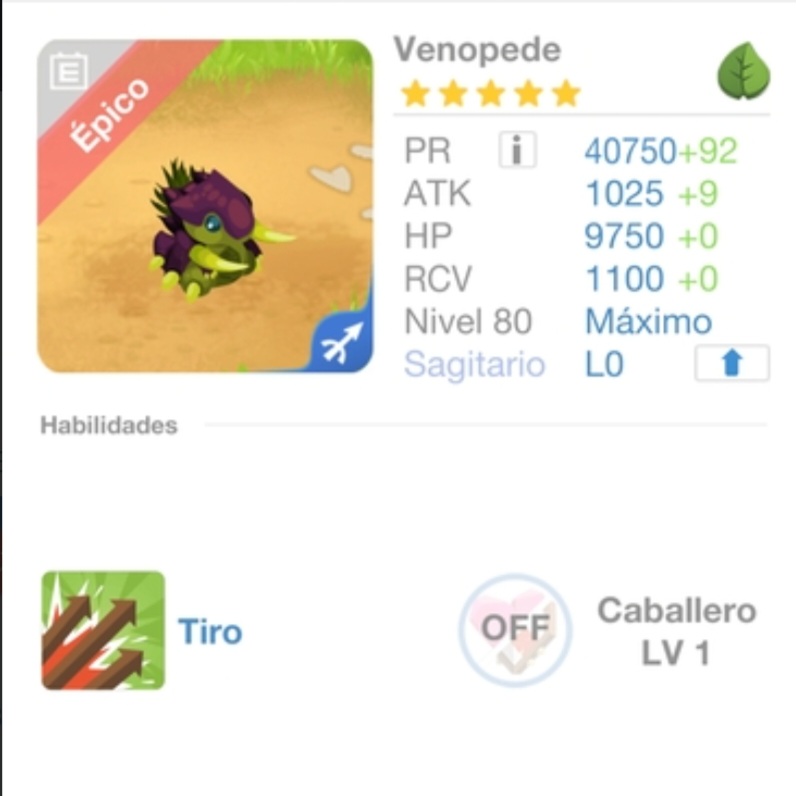Open the Sagitario class link
Image resolution: width=796 pixels, height=796 pixels.
[x=475, y=364]
